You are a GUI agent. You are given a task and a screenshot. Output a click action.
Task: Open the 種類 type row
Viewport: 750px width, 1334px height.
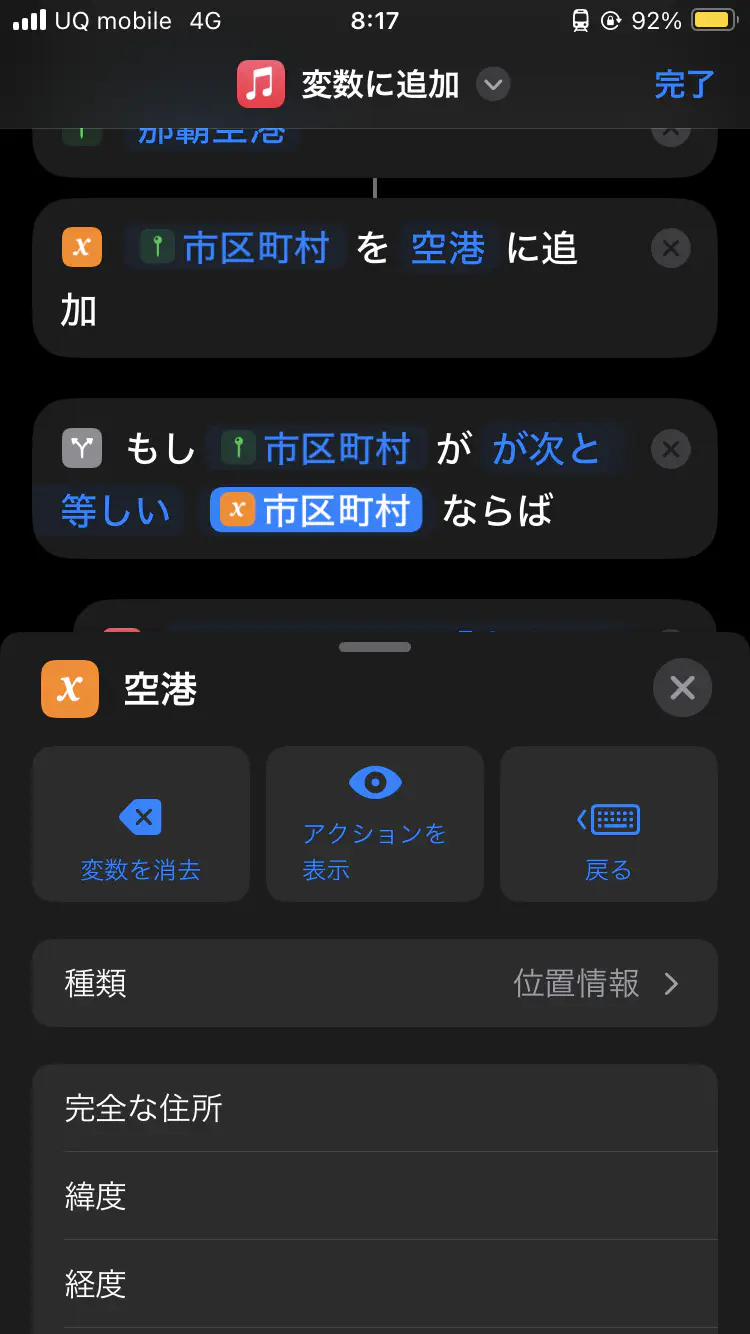coord(375,983)
